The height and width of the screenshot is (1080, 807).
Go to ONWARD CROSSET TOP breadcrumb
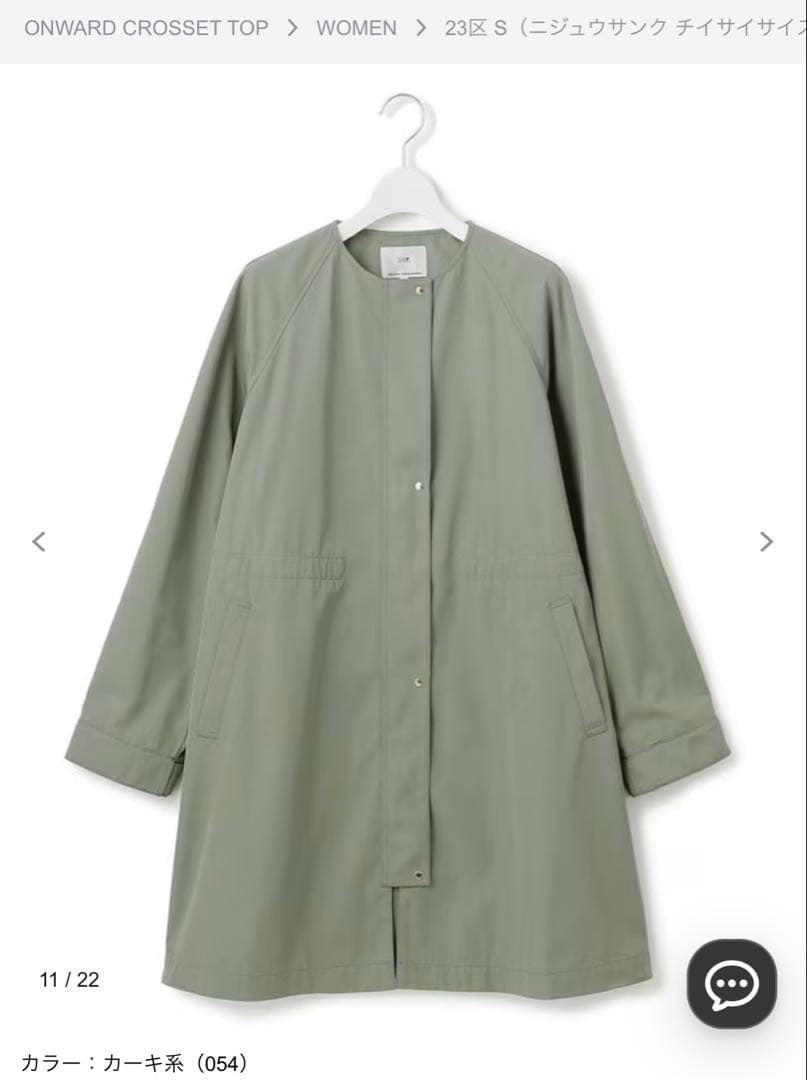tap(146, 28)
